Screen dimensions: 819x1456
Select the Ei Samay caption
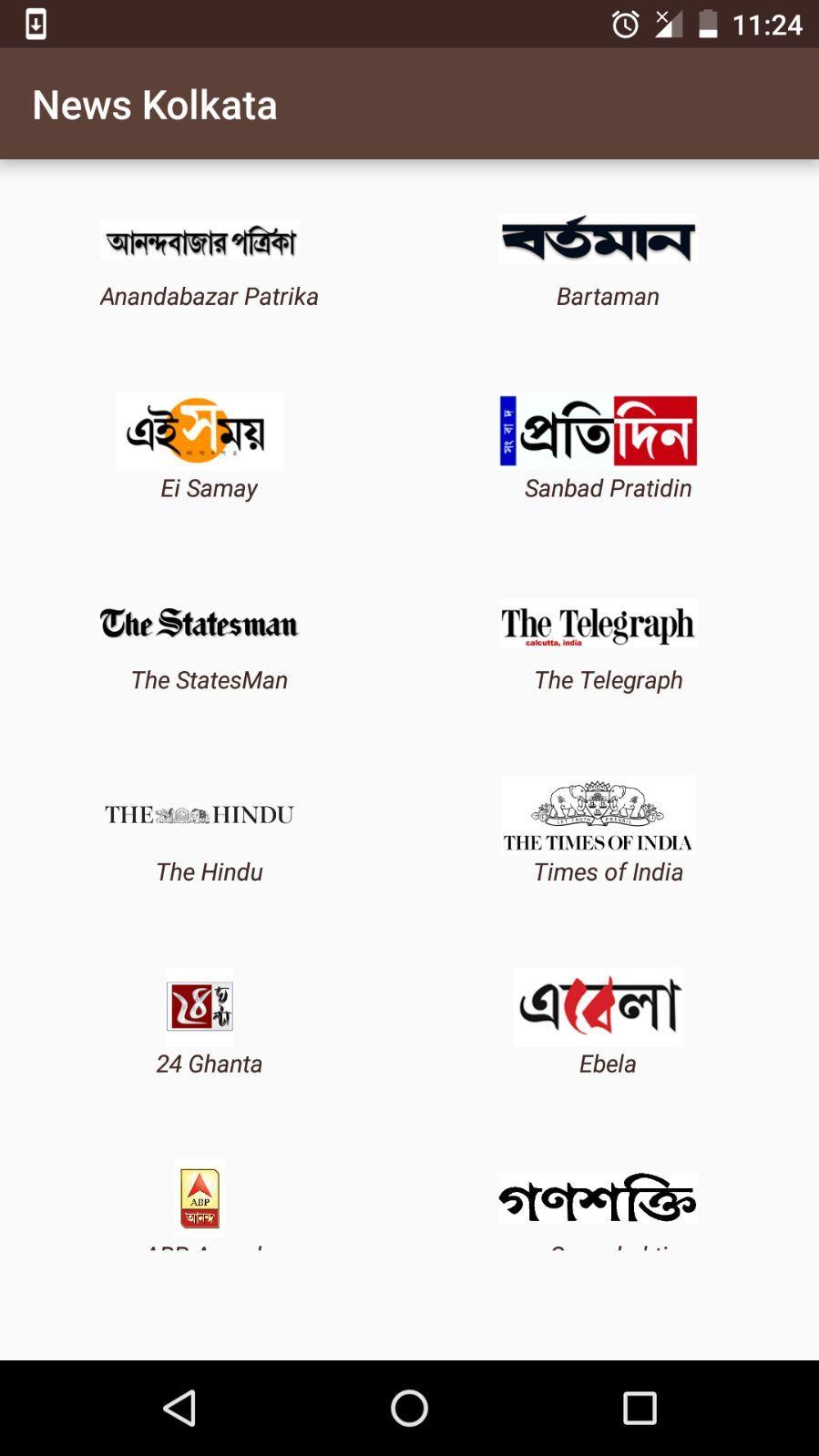point(208,487)
